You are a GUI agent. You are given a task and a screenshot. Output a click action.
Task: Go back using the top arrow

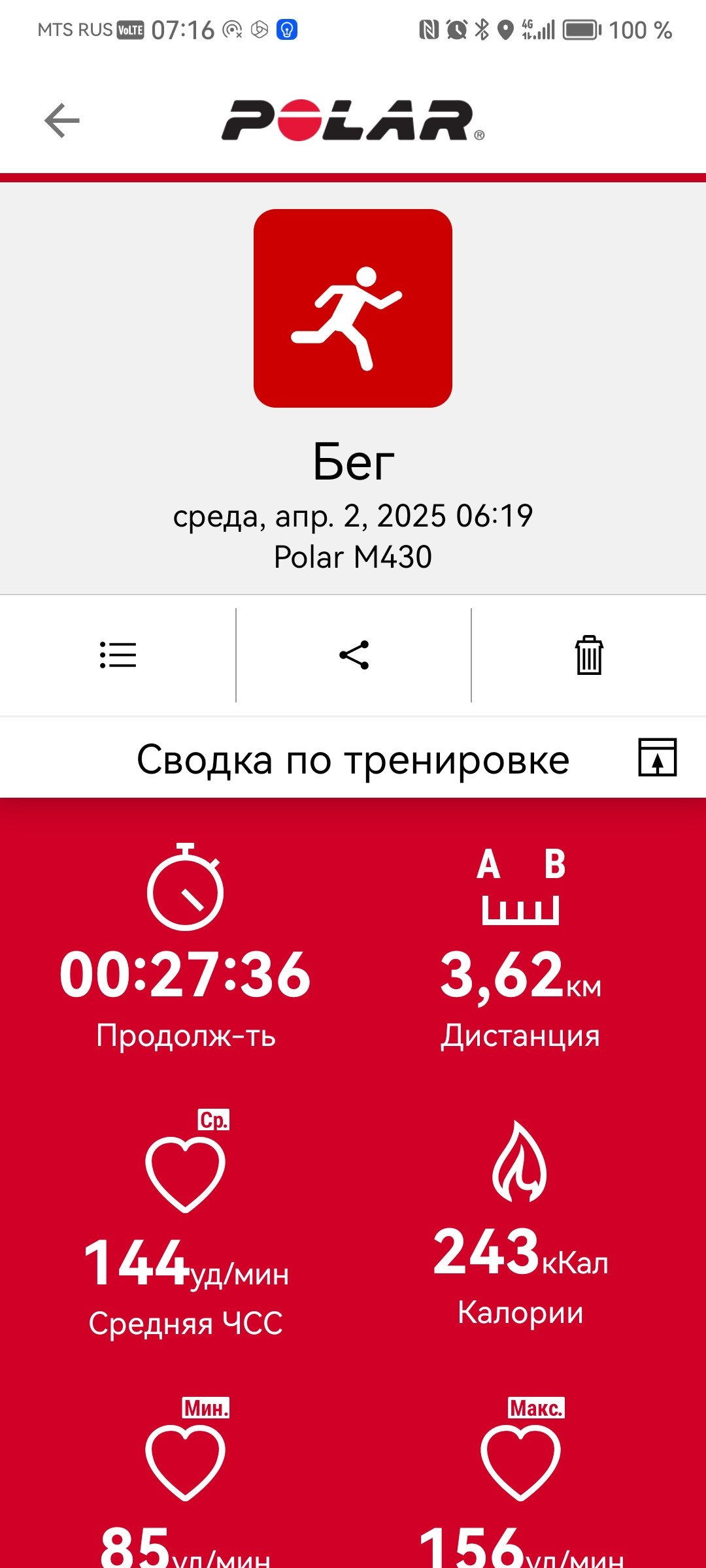point(62,121)
